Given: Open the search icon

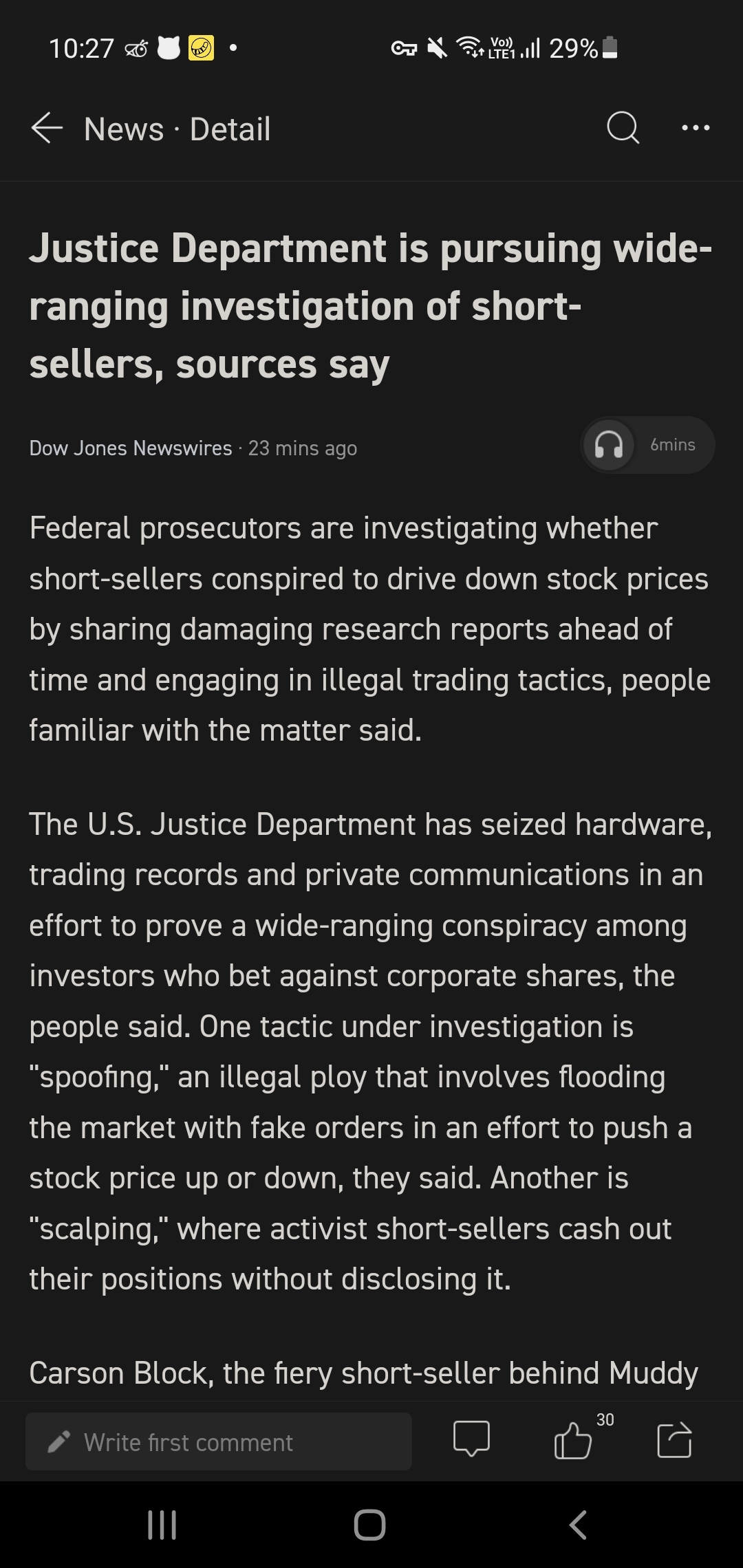Looking at the screenshot, I should pos(623,128).
